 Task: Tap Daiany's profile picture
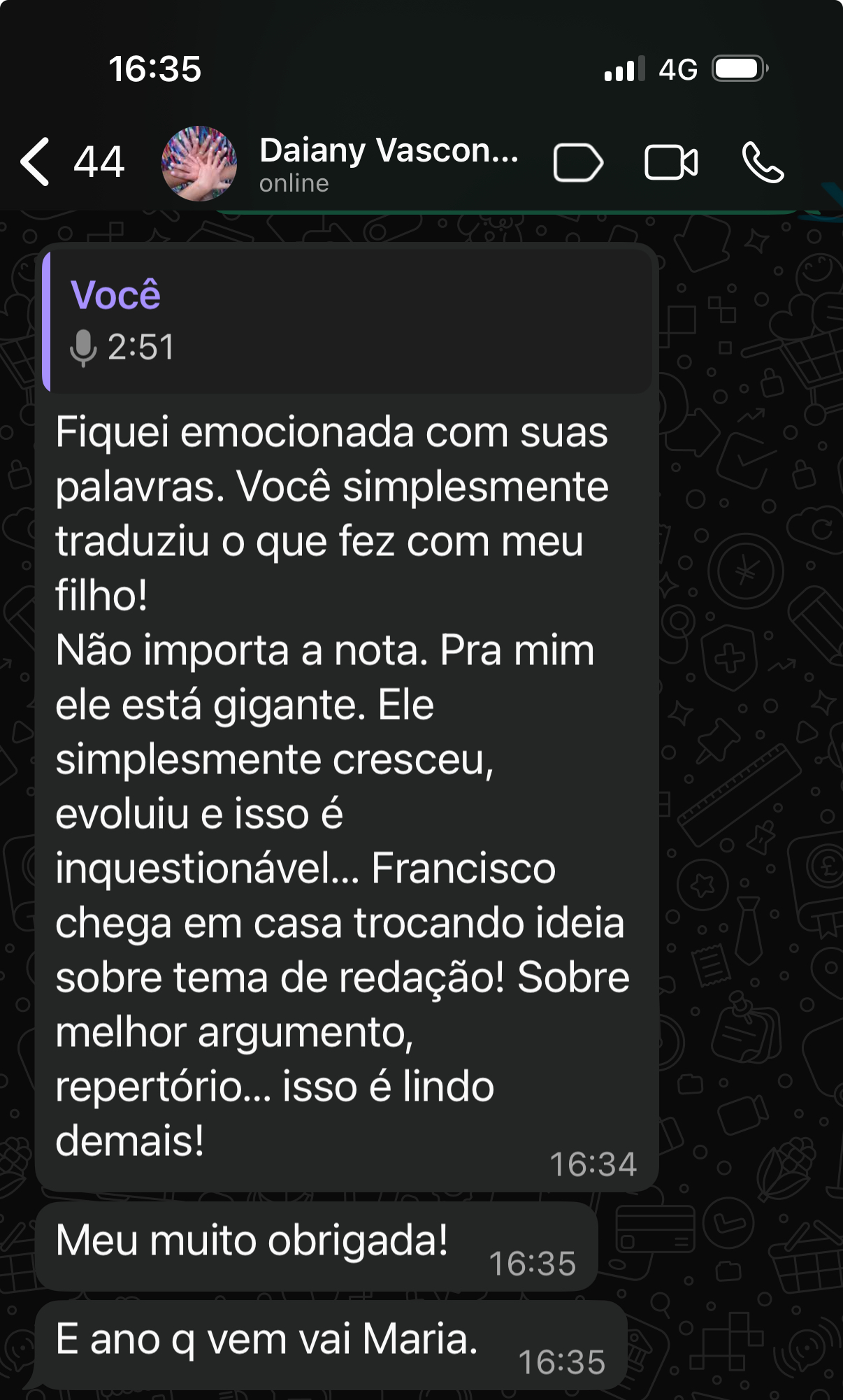coord(199,164)
